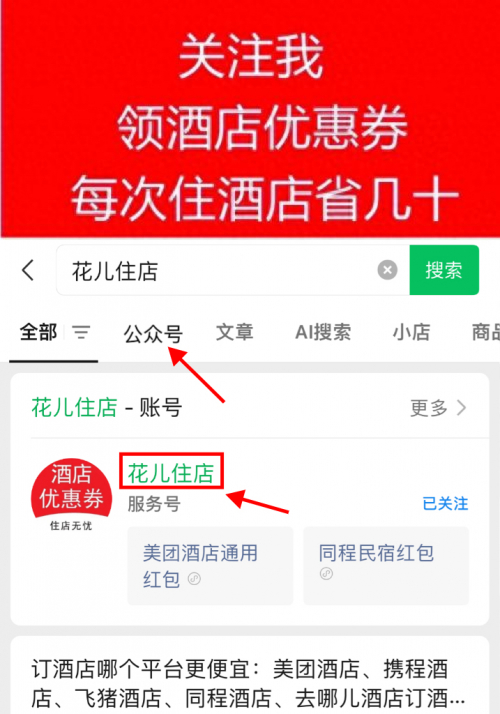Go back from the search page
500x714 pixels.
point(28,270)
